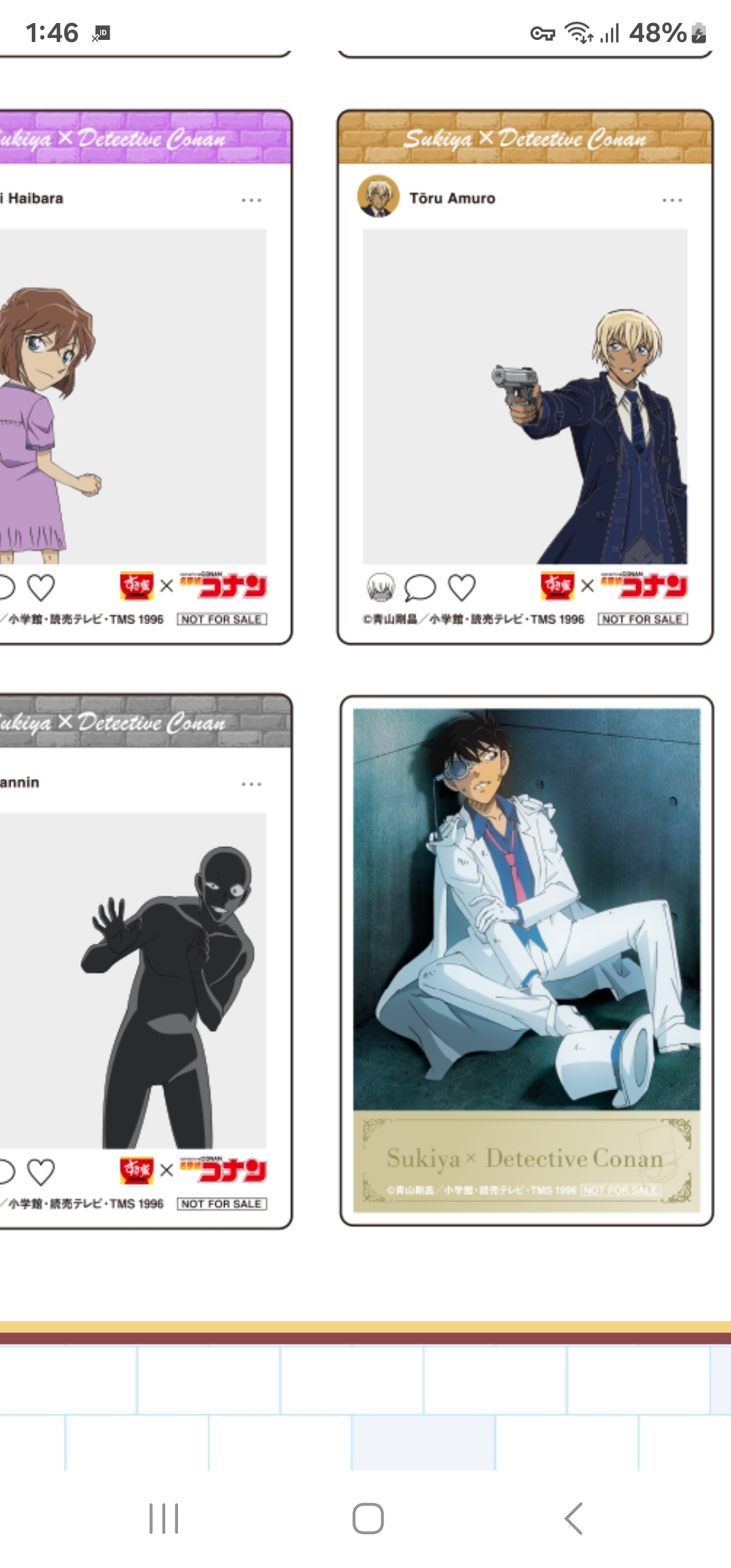Image resolution: width=731 pixels, height=1568 pixels.
Task: Open the Haibara purple card image
Action: tap(135, 397)
